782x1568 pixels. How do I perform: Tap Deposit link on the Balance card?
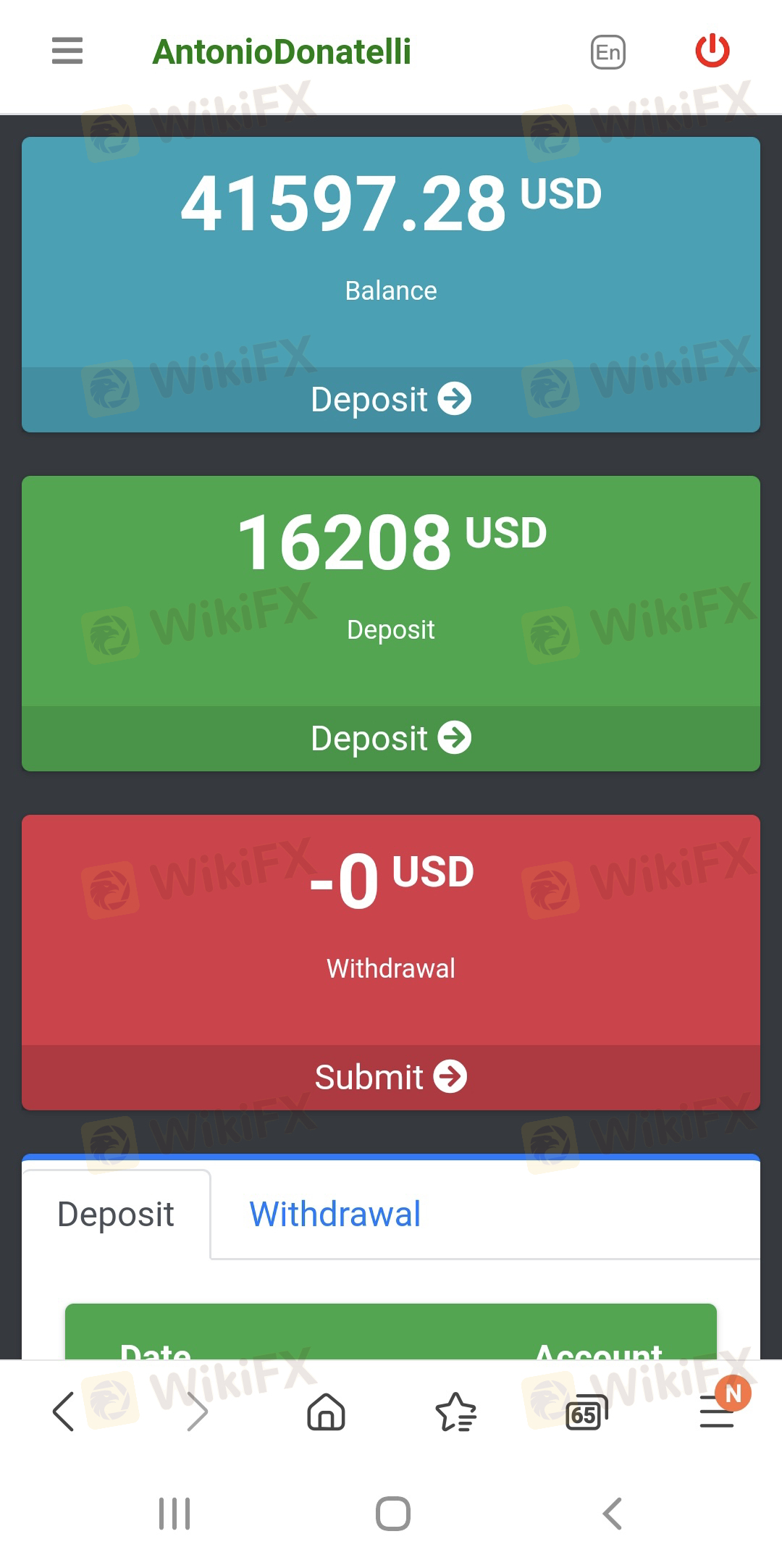(391, 399)
